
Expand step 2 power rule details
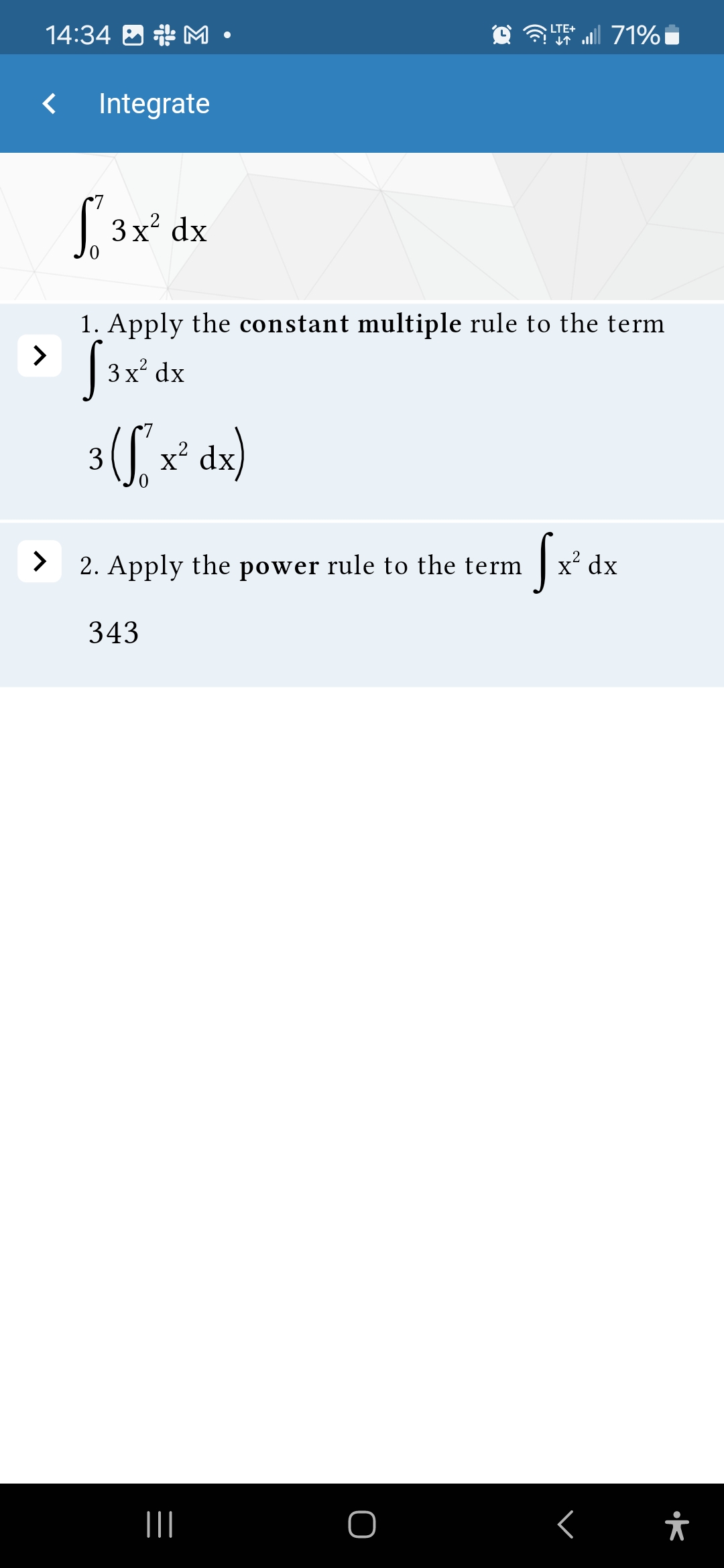pyautogui.click(x=40, y=561)
